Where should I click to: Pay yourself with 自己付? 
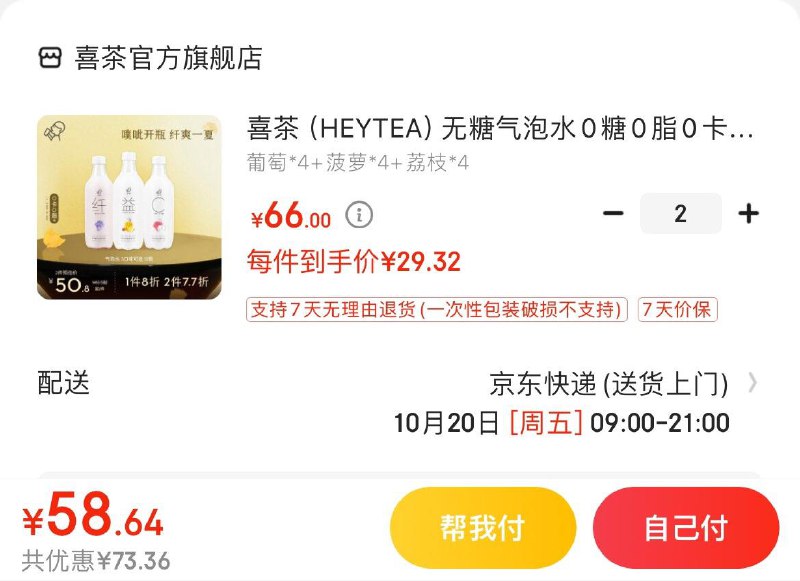tap(685, 528)
